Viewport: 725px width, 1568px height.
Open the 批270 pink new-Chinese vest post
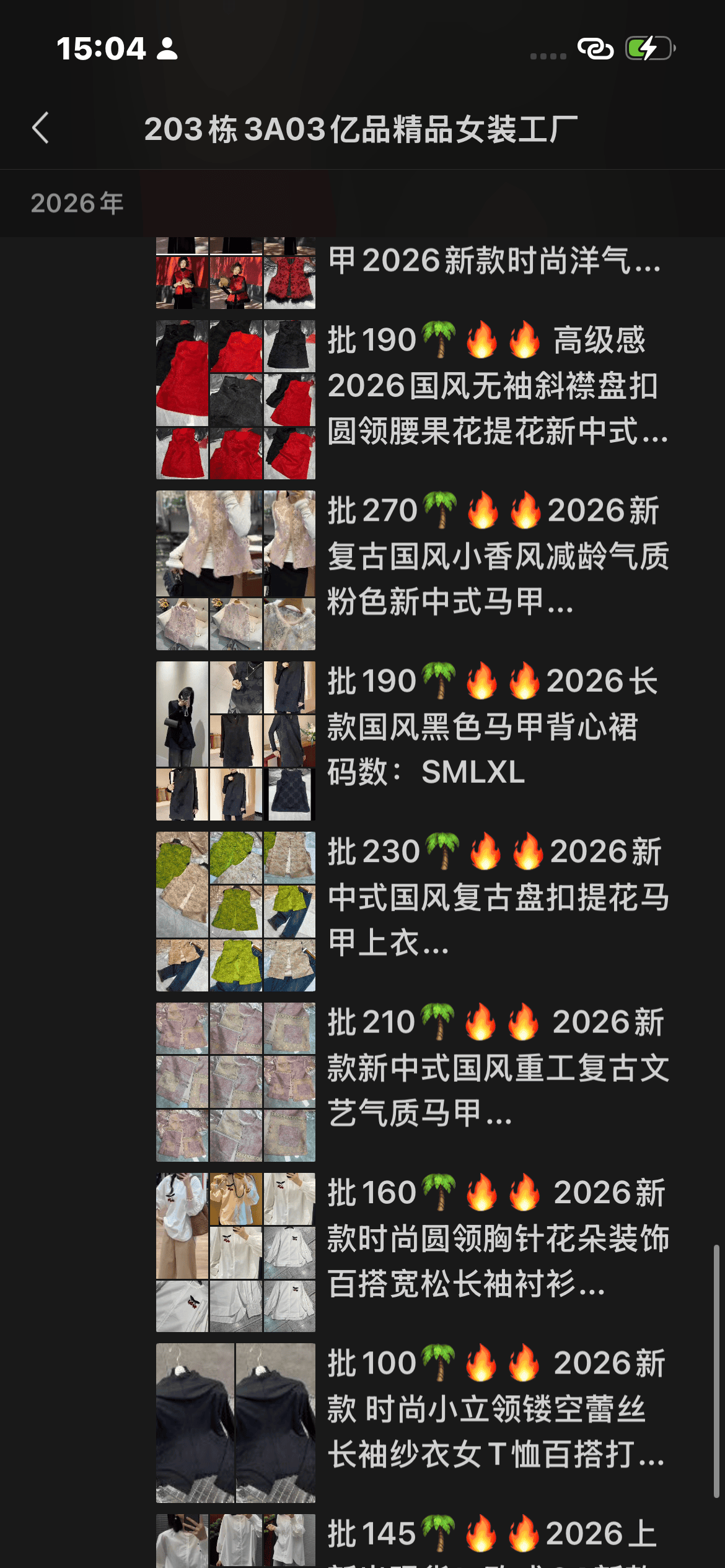(496, 556)
